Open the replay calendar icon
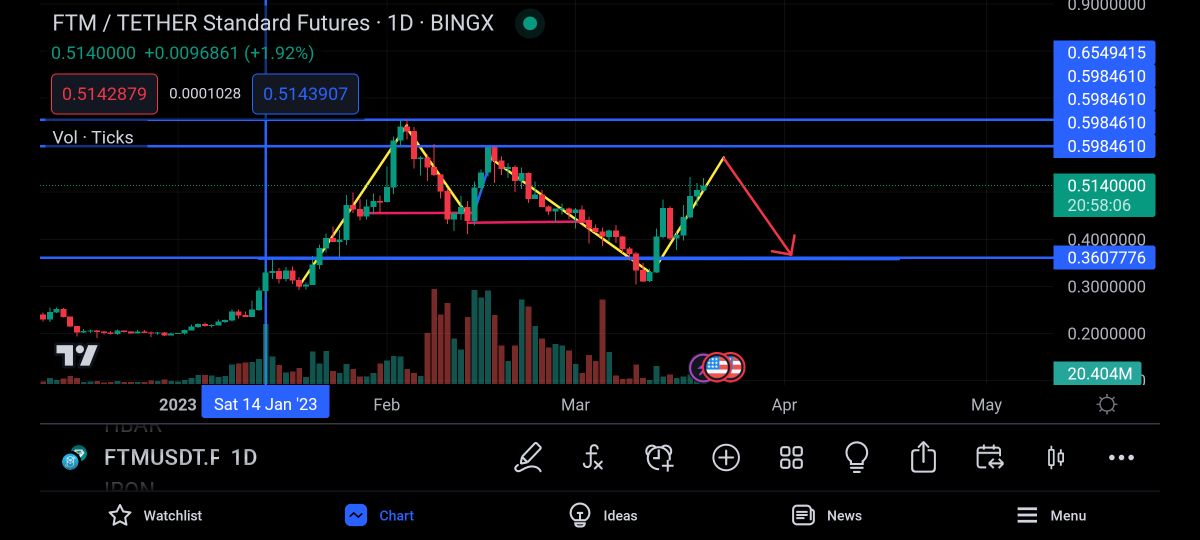 [989, 457]
